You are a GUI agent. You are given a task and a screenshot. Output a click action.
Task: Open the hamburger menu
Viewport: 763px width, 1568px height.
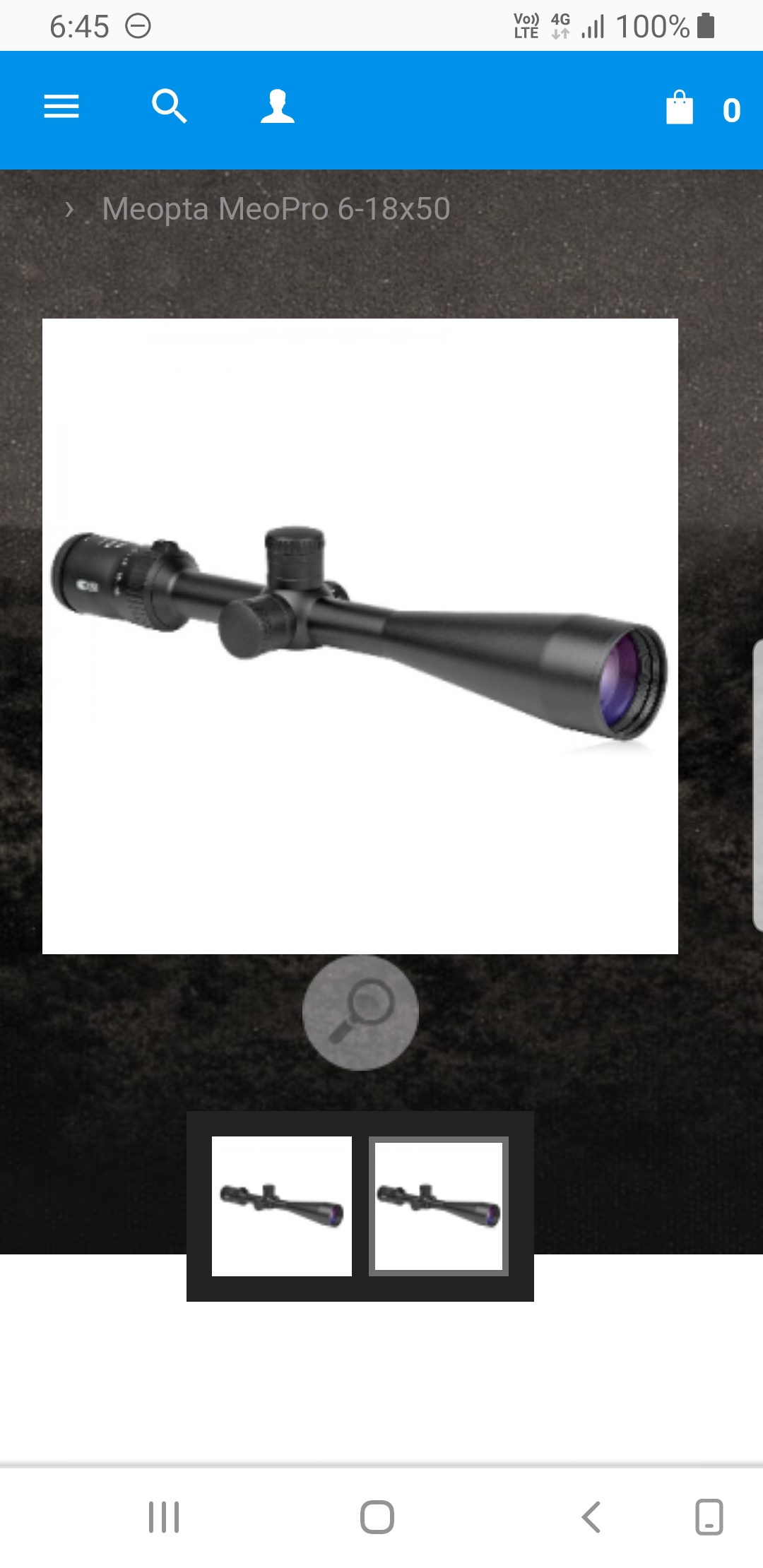pos(61,107)
